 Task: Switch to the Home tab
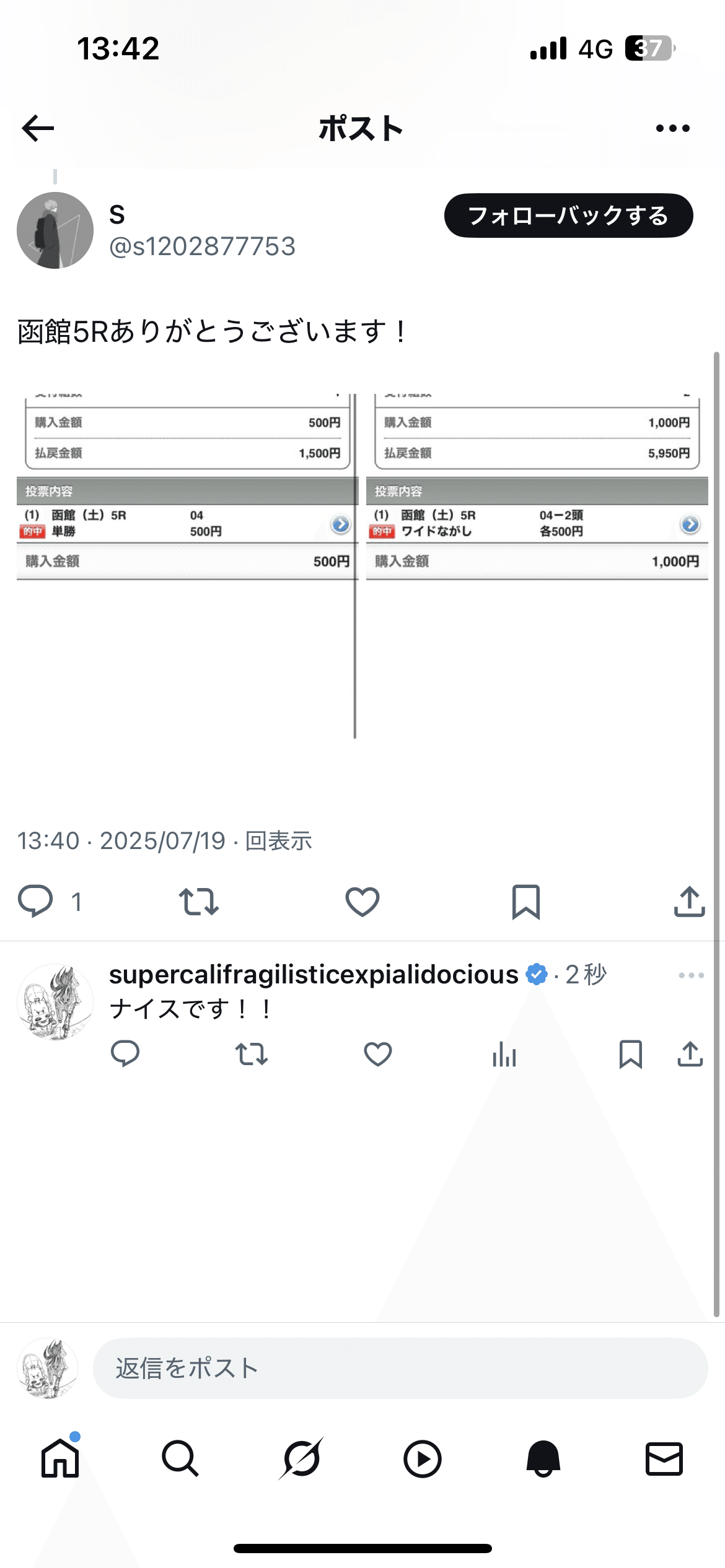(x=60, y=1458)
